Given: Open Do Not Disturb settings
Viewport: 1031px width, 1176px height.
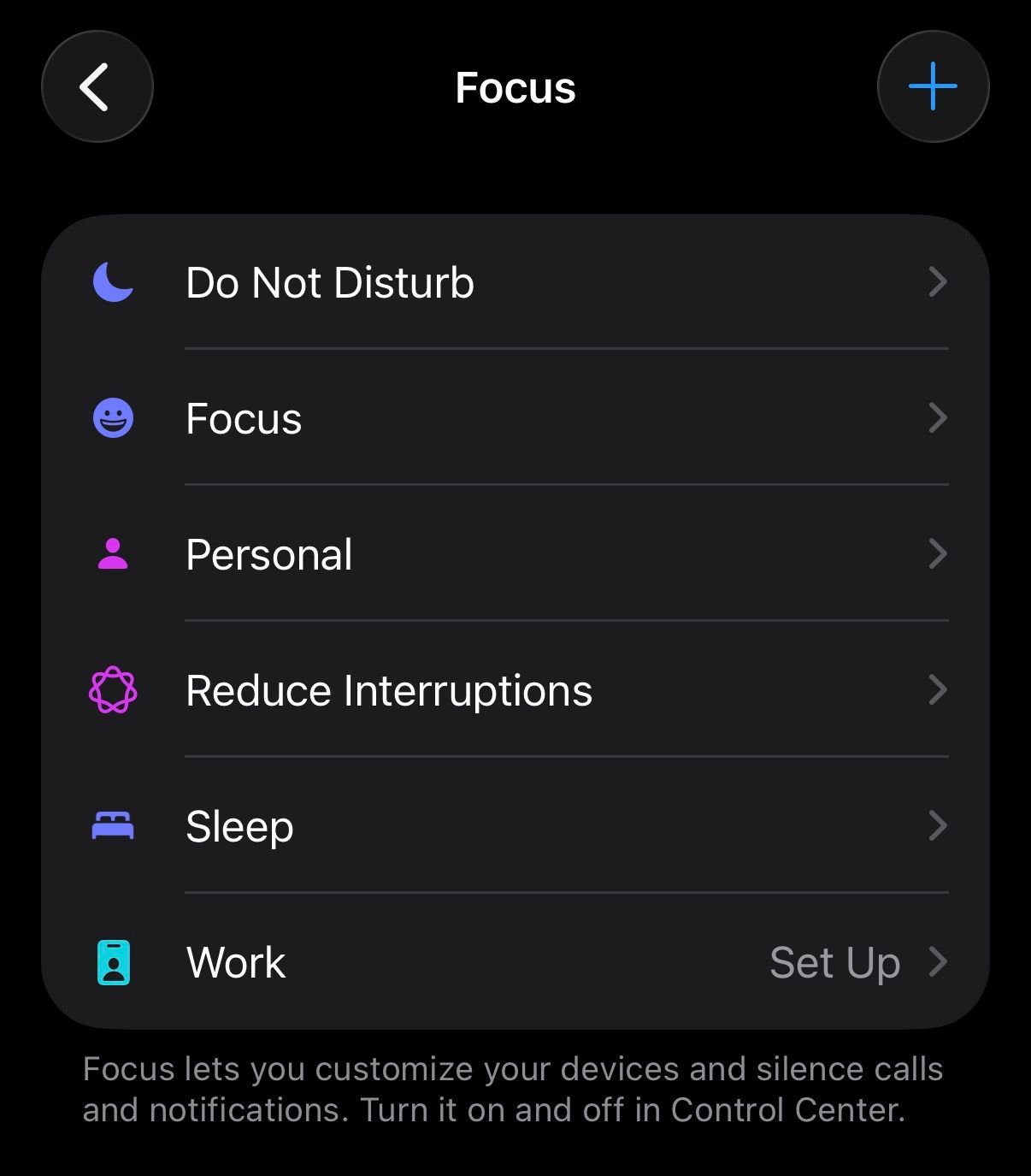Looking at the screenshot, I should (x=515, y=282).
